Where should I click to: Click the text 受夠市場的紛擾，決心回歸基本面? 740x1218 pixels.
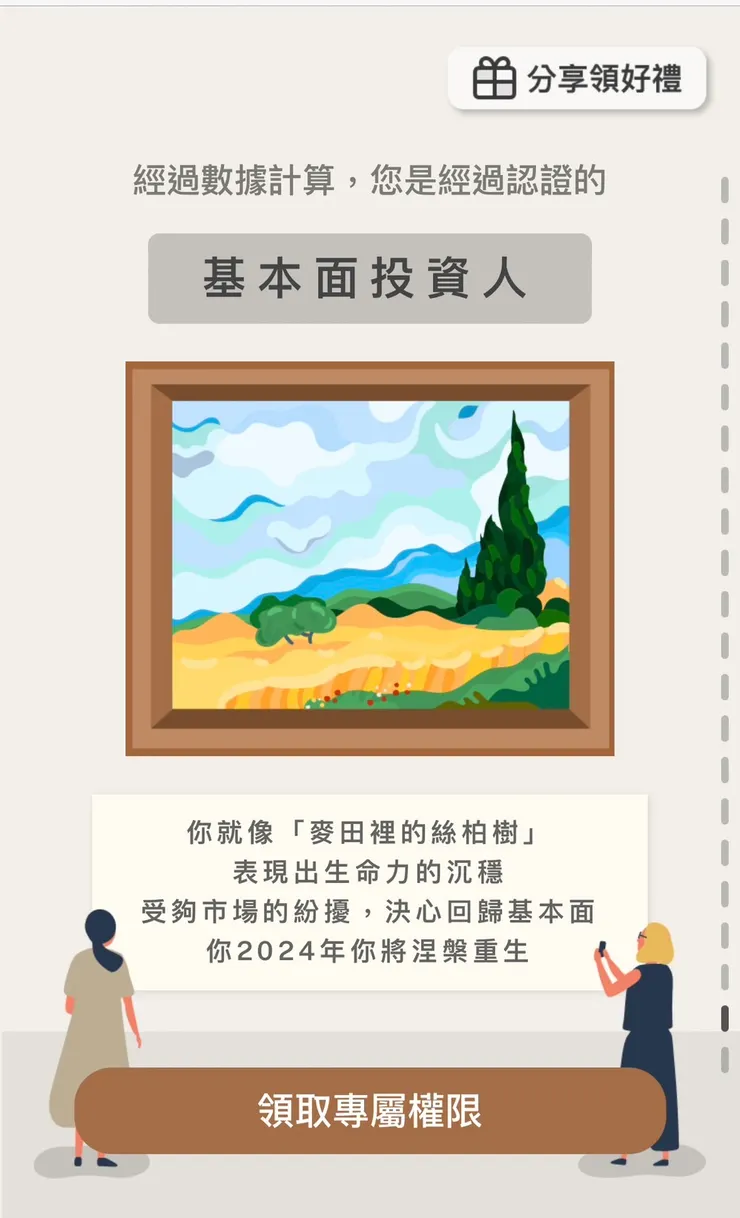pos(370,912)
